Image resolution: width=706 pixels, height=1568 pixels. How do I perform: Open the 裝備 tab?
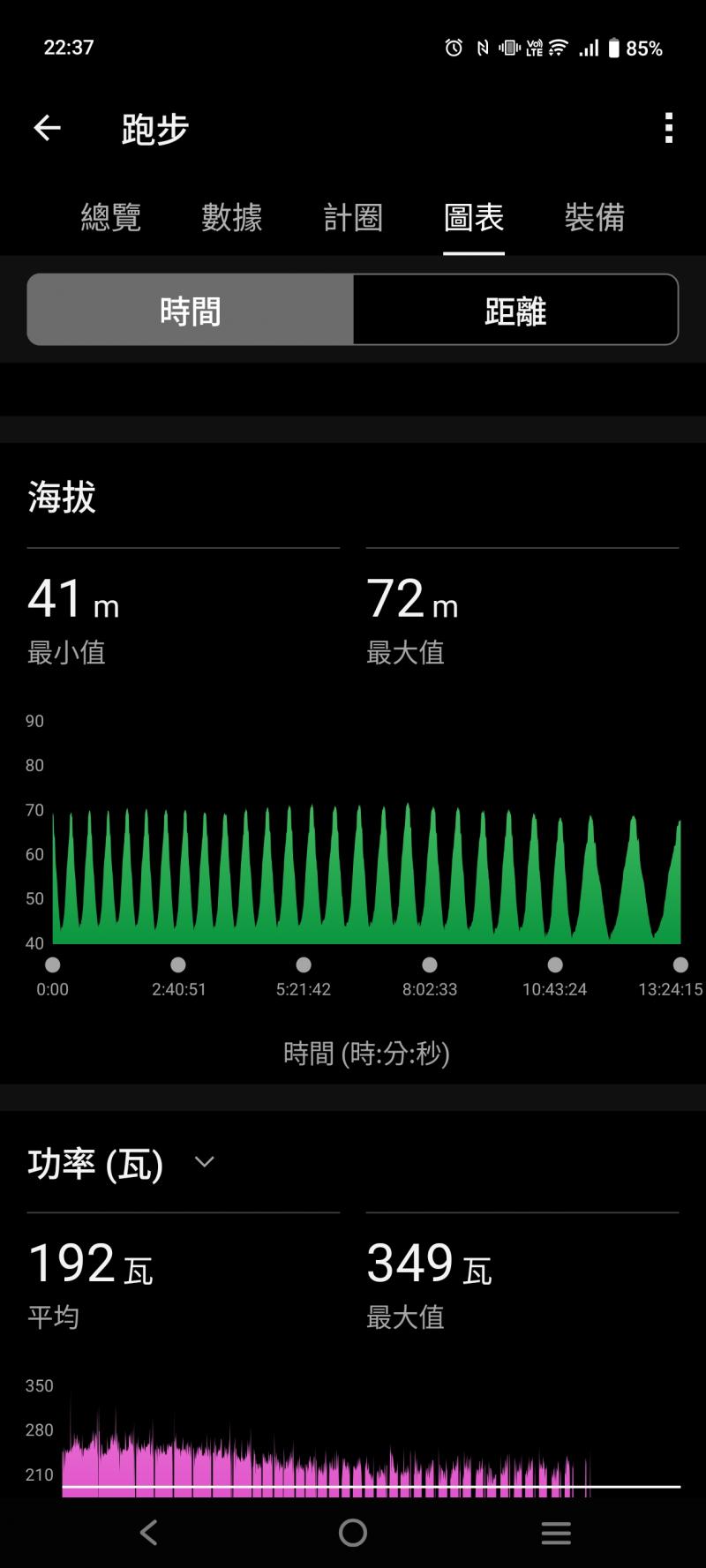click(x=595, y=217)
